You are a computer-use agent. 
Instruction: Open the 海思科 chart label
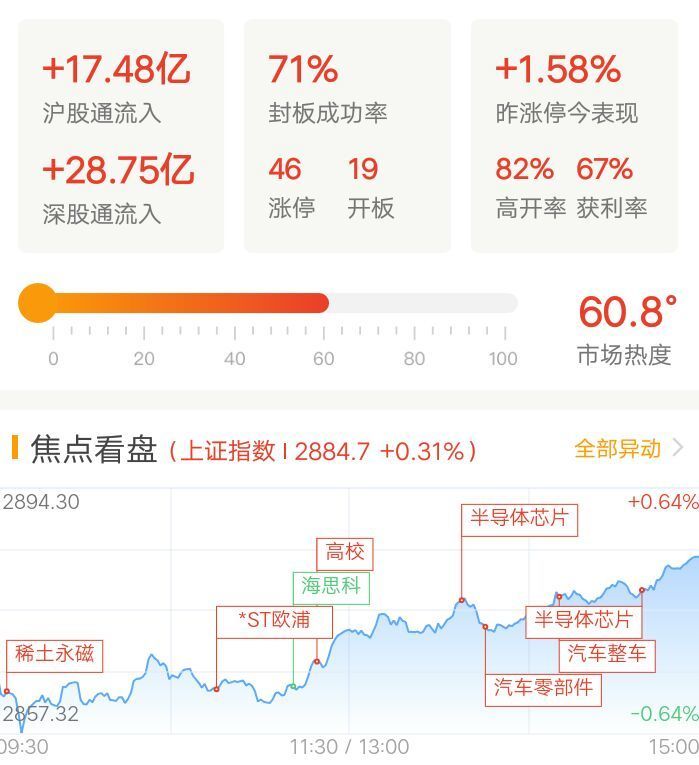click(x=331, y=587)
